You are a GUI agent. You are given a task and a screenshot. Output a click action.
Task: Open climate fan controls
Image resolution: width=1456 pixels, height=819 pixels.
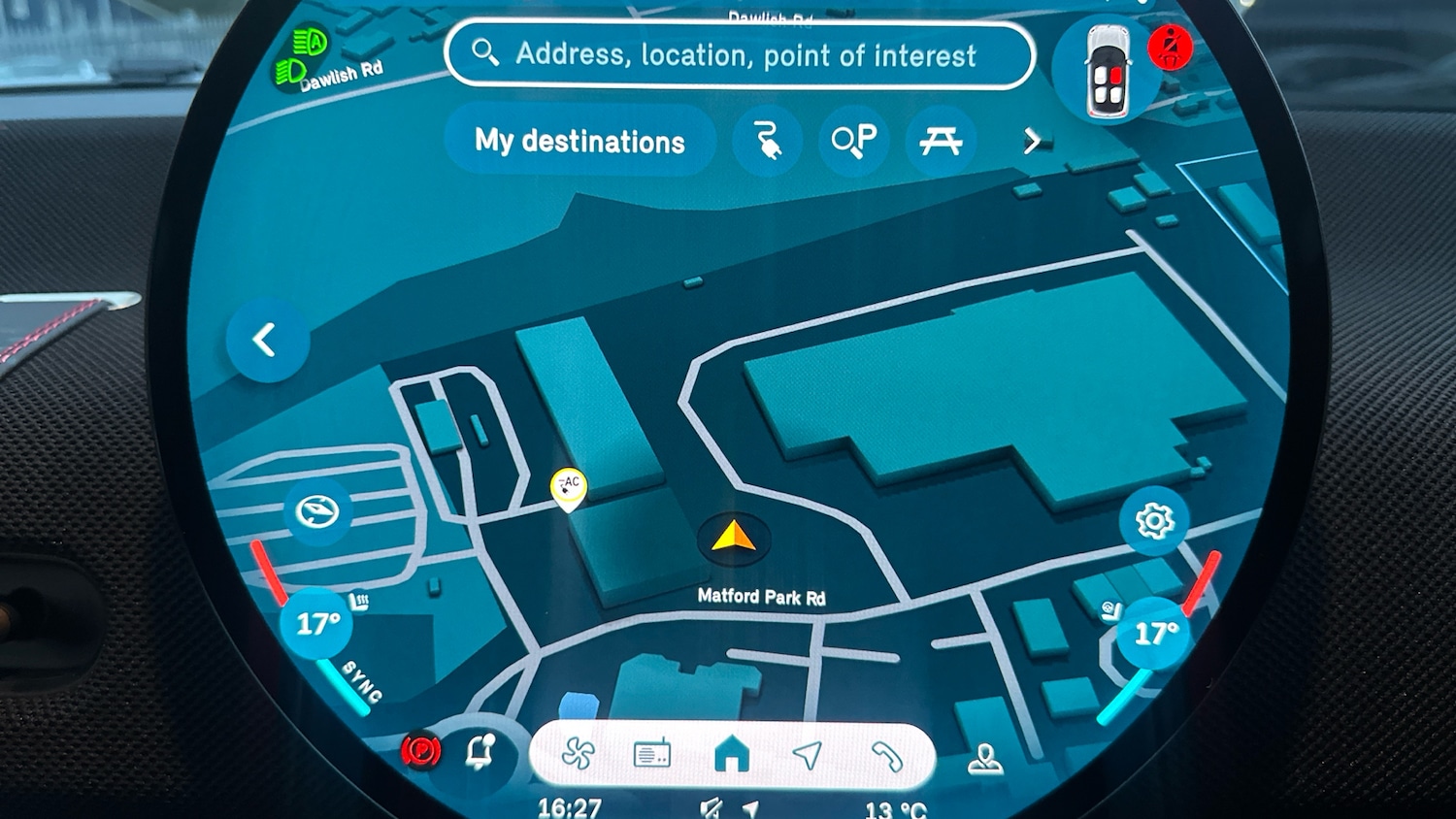pyautogui.click(x=578, y=754)
